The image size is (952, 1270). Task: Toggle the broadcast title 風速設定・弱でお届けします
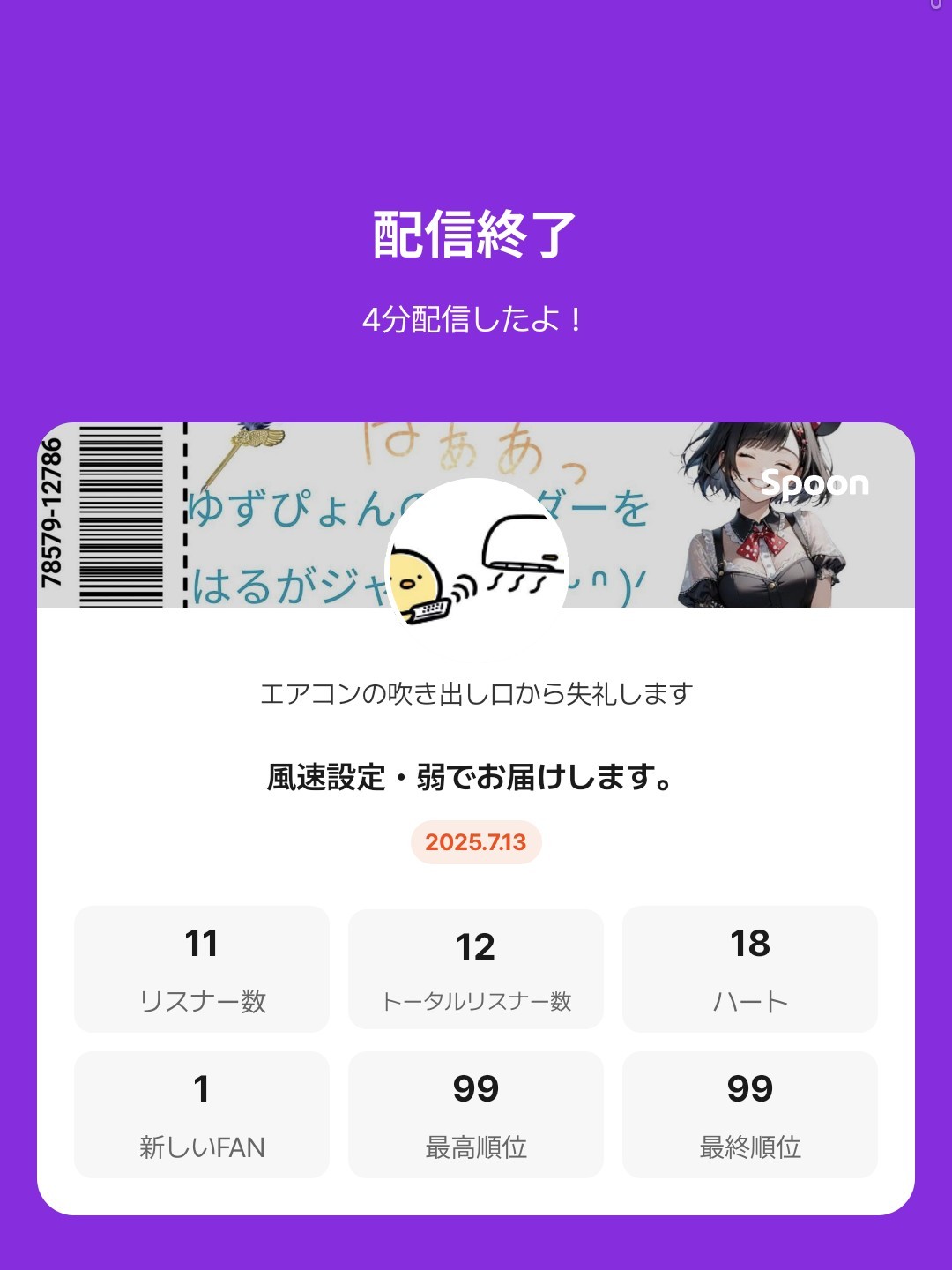click(x=476, y=779)
